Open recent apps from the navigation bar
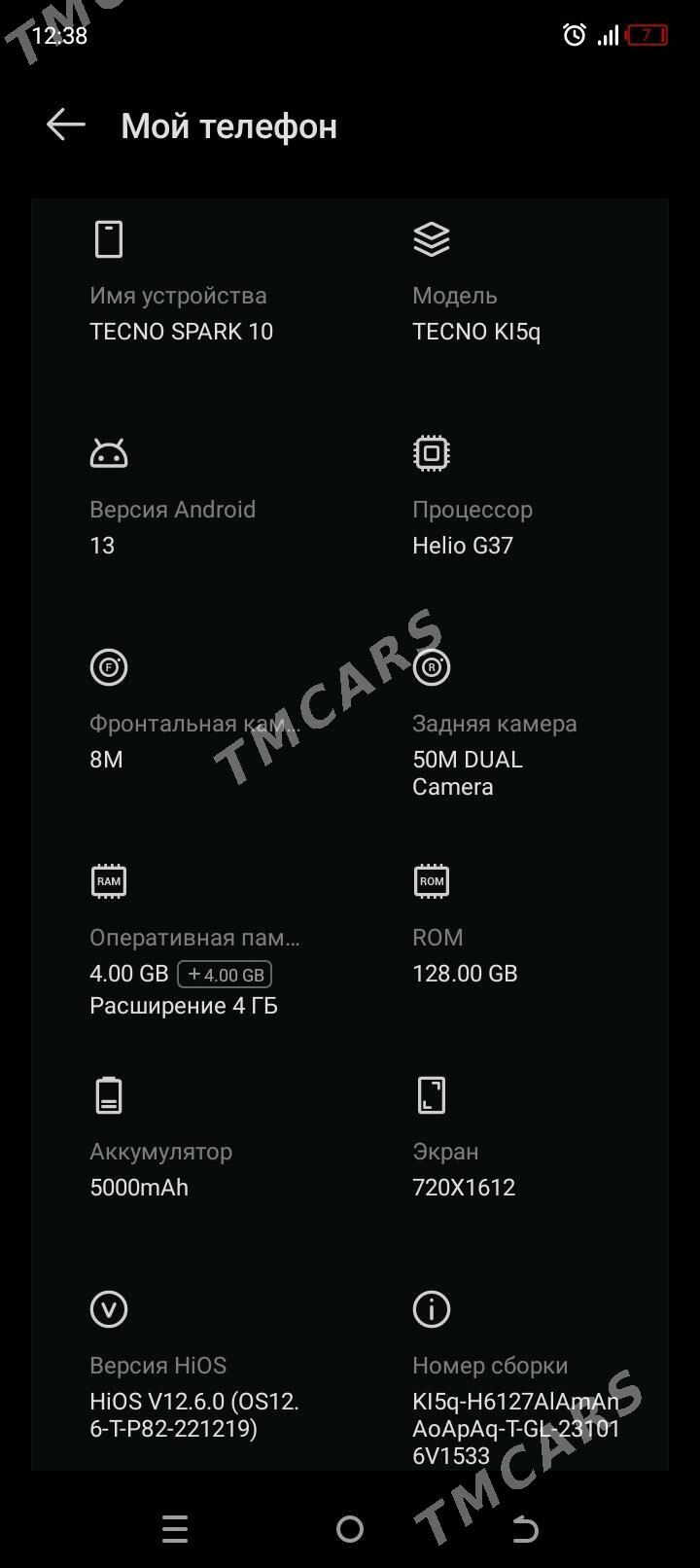700x1568 pixels. click(x=175, y=1529)
